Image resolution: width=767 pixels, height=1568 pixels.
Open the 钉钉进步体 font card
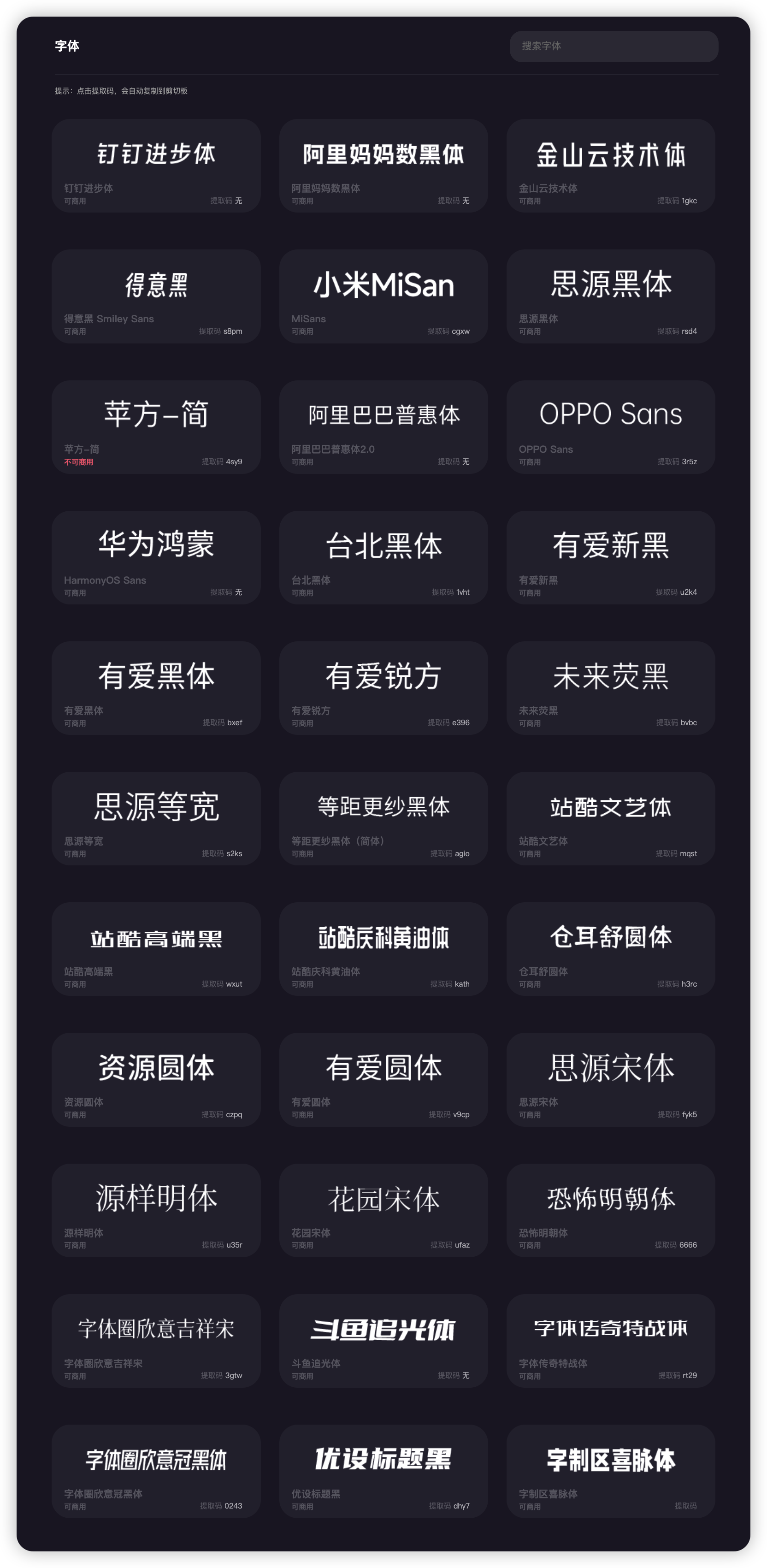[156, 166]
